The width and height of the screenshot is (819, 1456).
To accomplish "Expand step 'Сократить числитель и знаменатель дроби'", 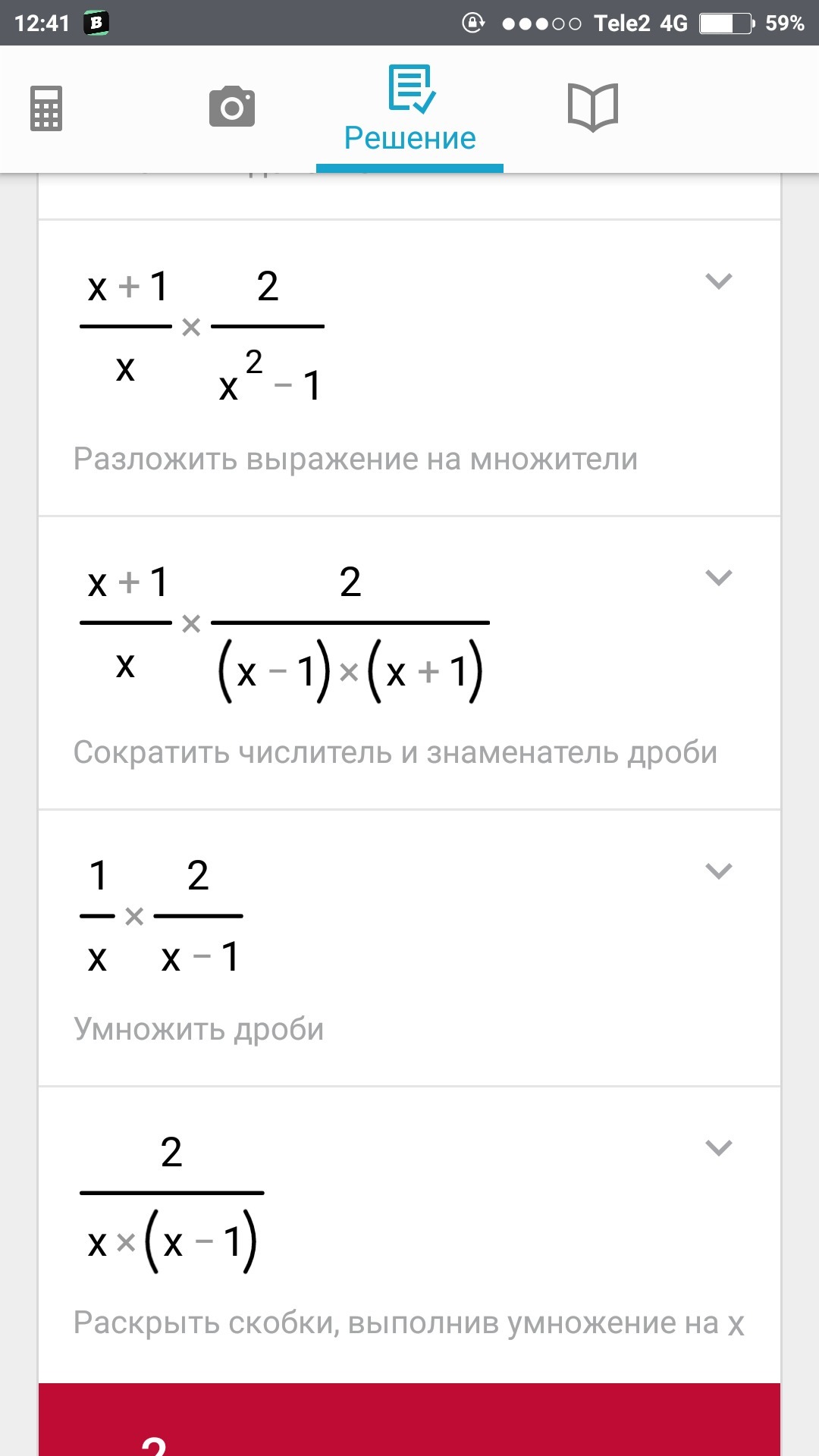I will pyautogui.click(x=718, y=578).
